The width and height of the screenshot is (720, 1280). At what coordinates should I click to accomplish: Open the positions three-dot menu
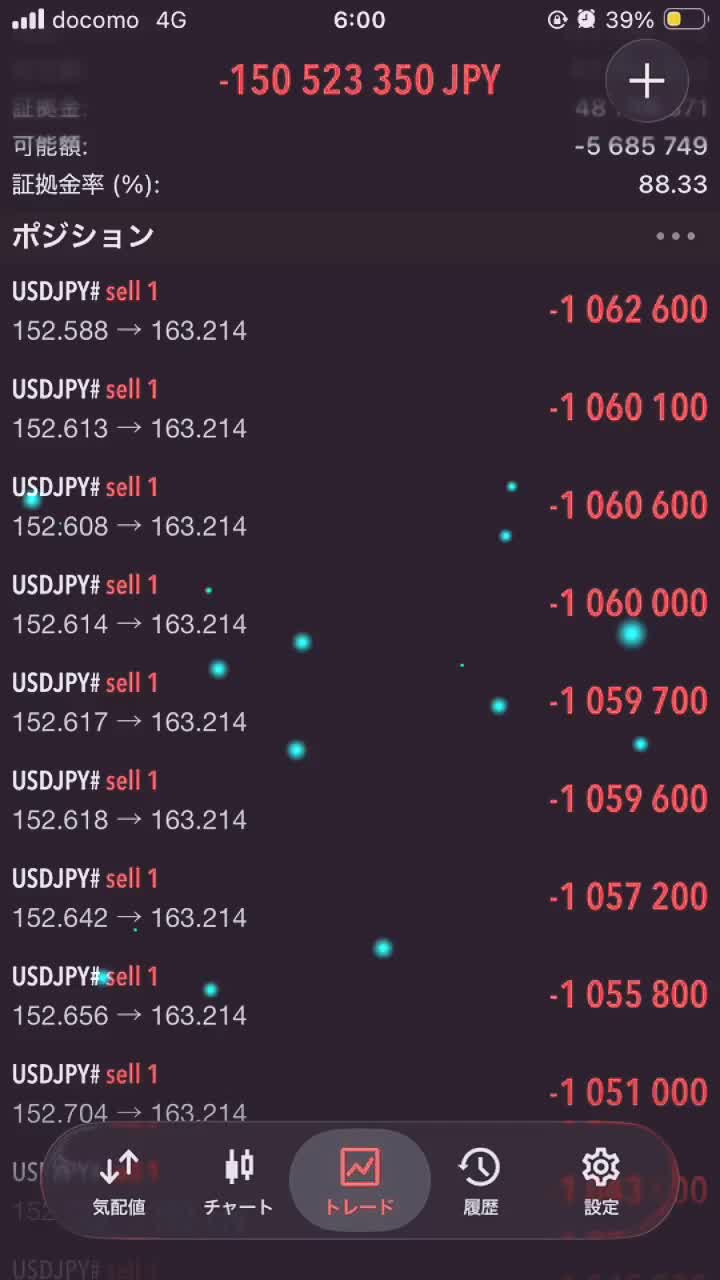pyautogui.click(x=675, y=236)
